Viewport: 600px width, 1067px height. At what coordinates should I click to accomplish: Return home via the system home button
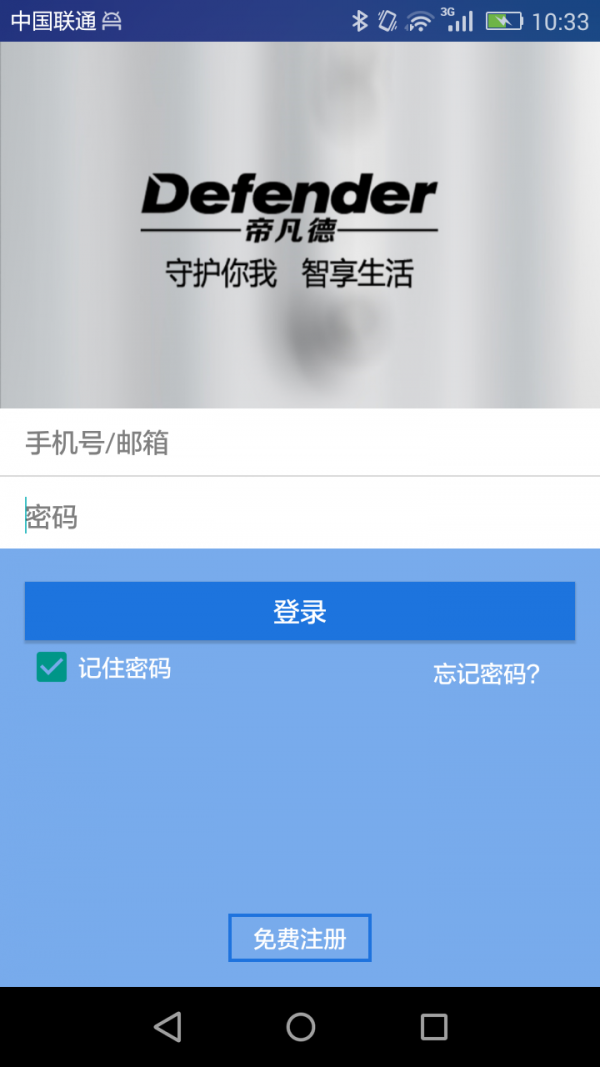300,1026
